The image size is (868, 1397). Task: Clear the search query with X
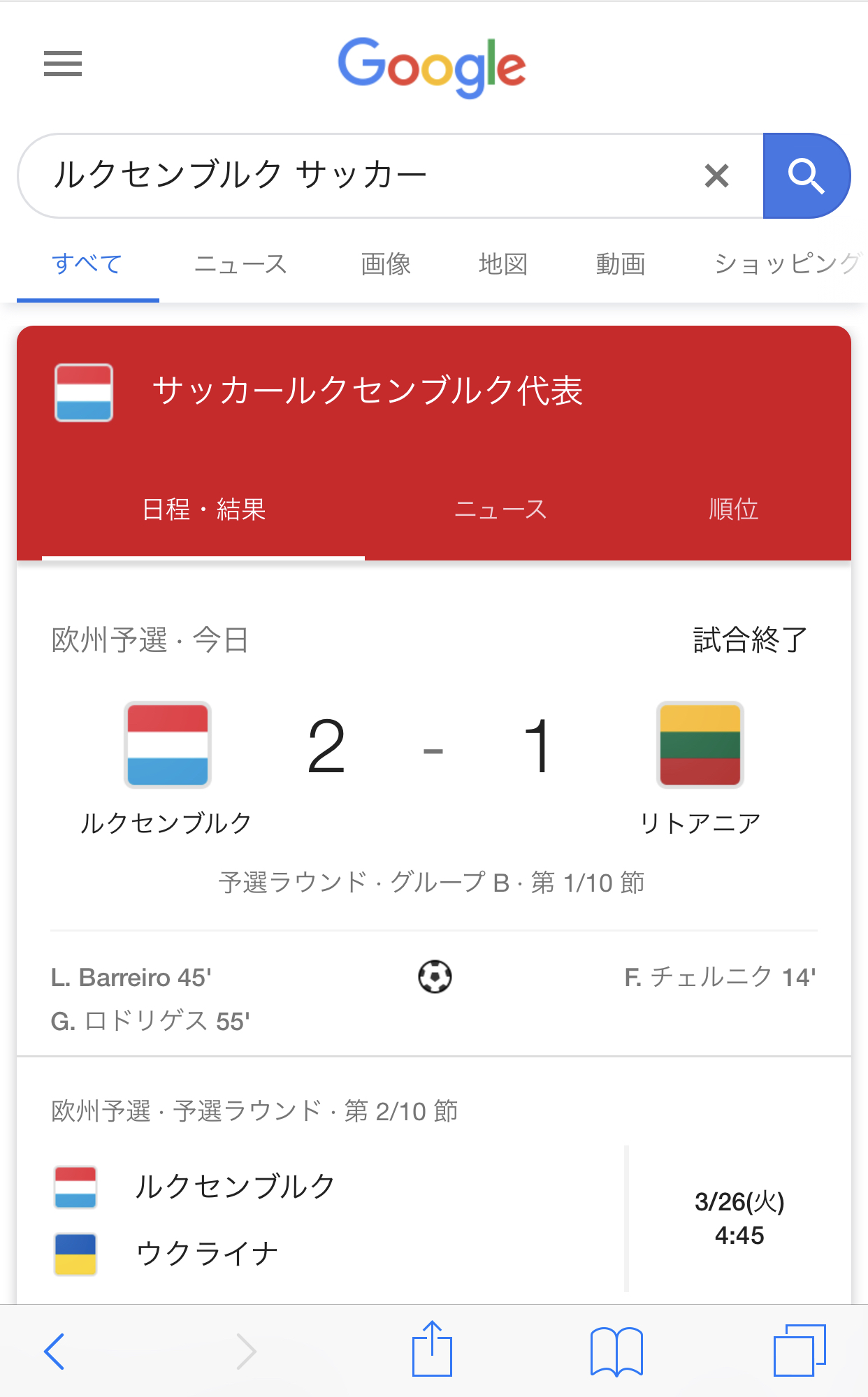tap(716, 175)
